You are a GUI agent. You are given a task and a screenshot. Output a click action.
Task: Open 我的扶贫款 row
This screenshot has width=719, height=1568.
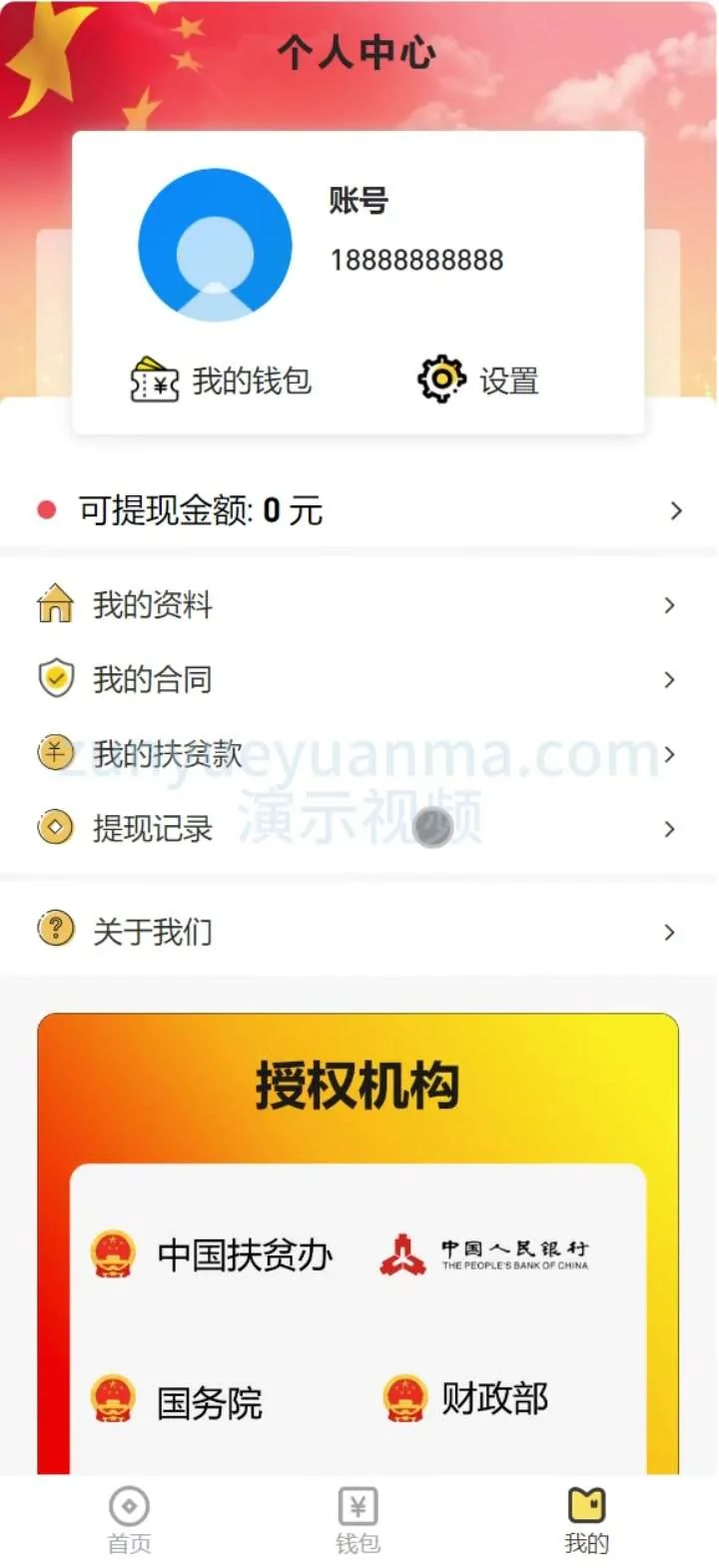pos(358,753)
